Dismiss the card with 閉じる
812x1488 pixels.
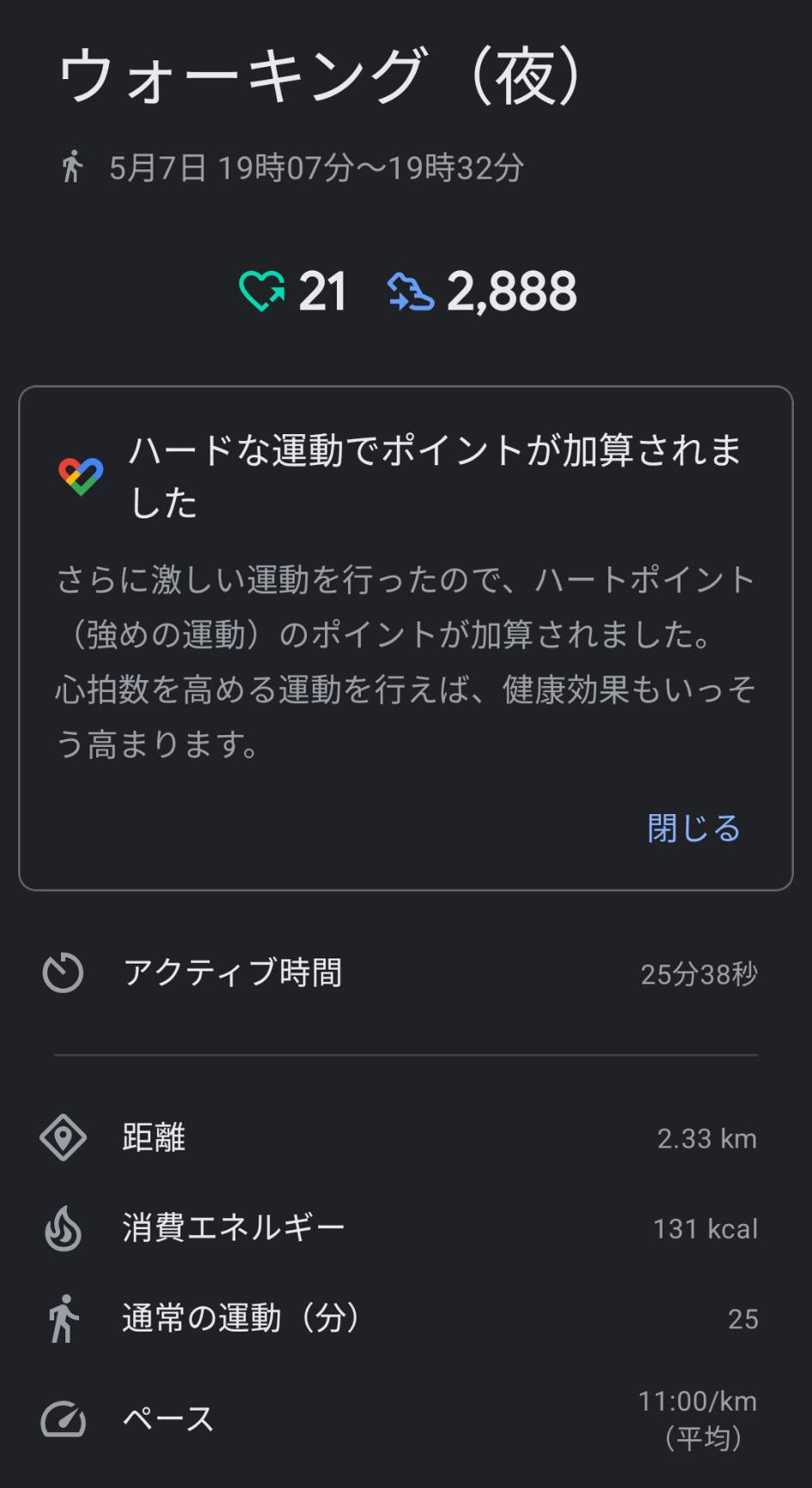pos(693,828)
